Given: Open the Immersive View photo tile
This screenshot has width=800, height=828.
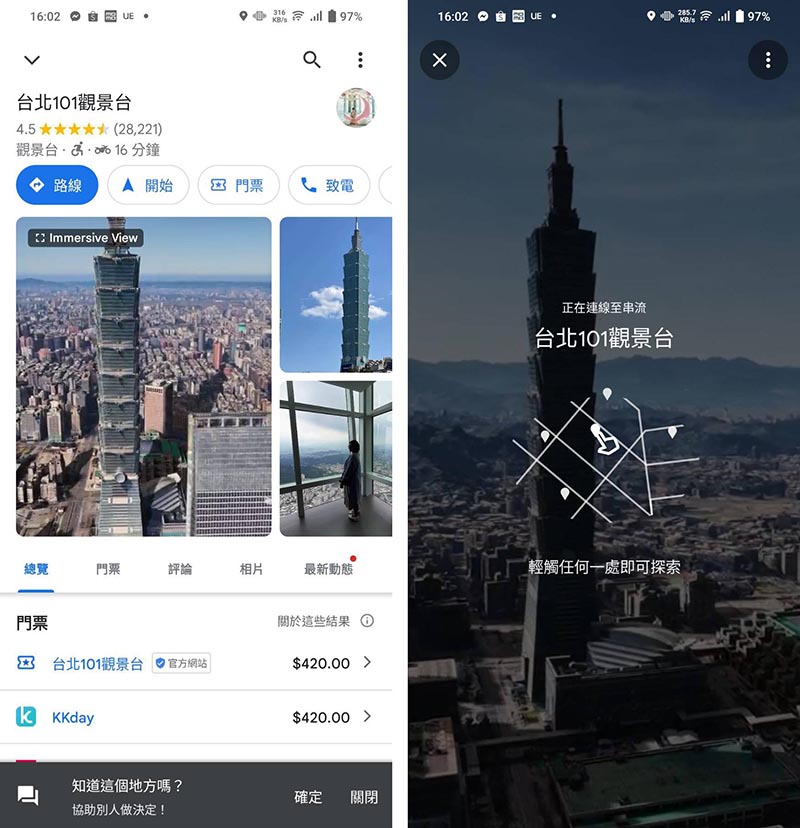Looking at the screenshot, I should point(144,377).
